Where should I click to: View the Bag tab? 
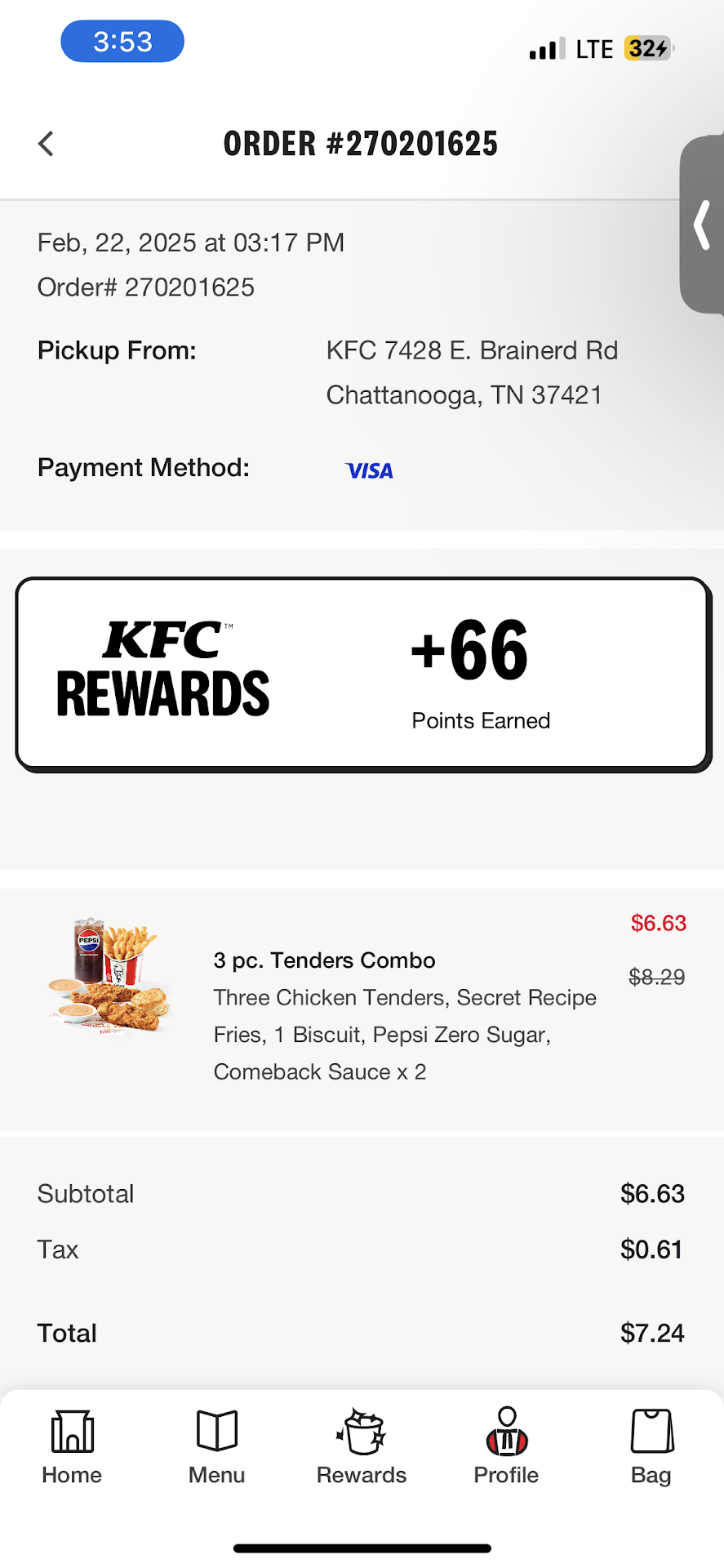[651, 1445]
